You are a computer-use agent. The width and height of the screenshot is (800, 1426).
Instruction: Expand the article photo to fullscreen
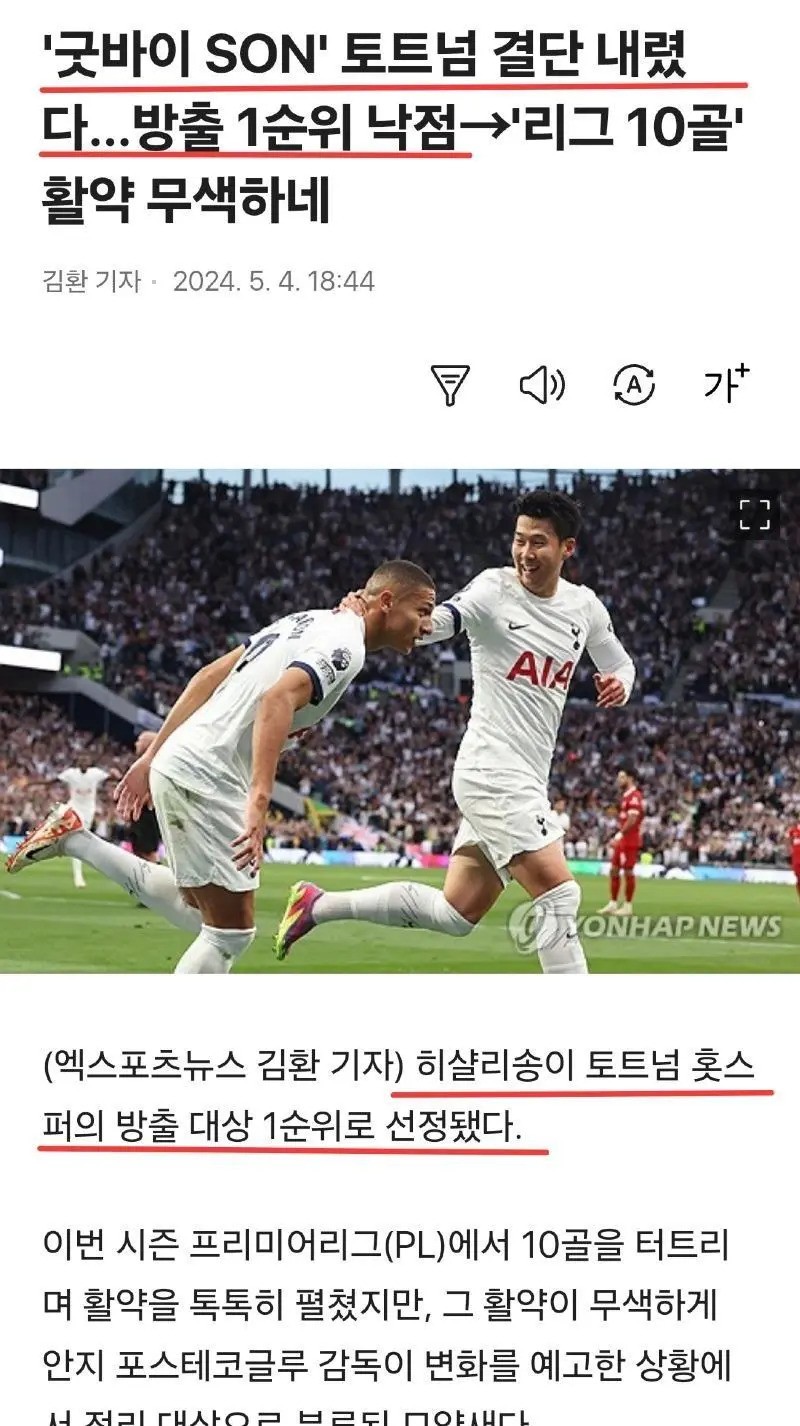coord(755,514)
